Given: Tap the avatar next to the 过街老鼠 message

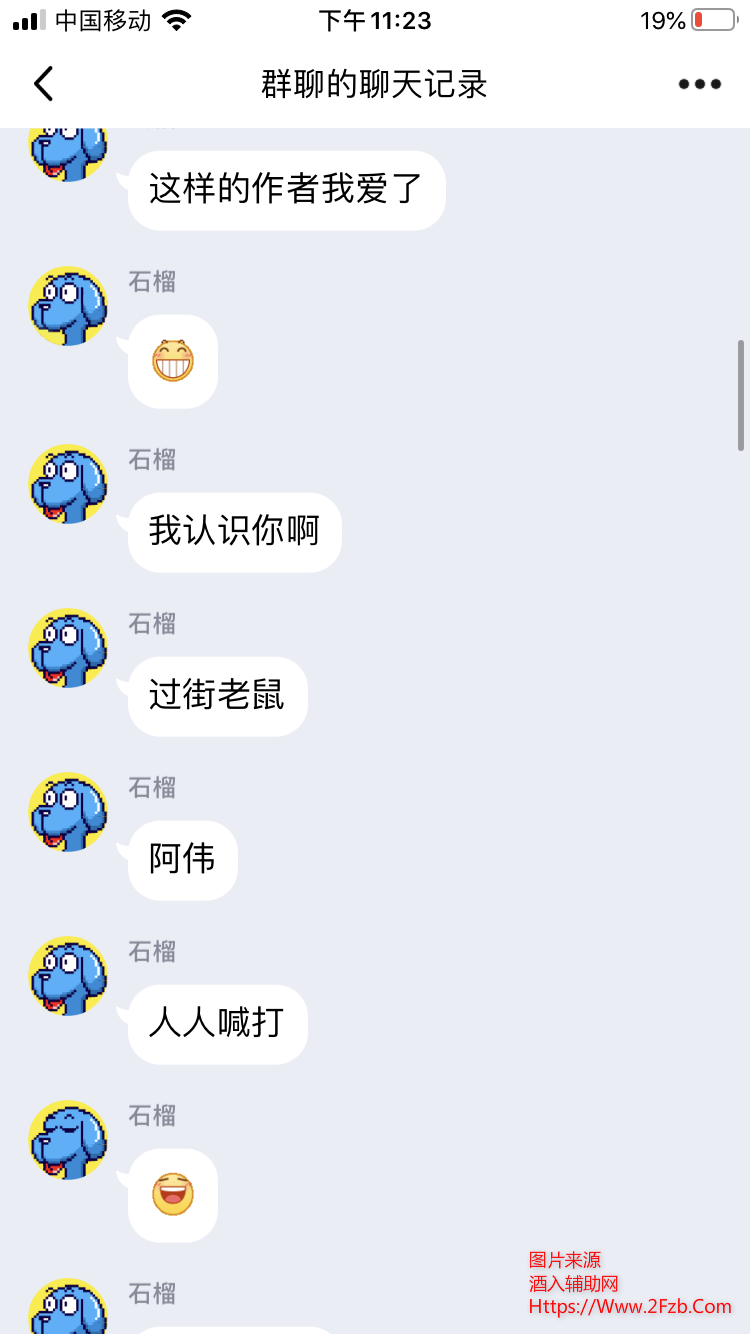Looking at the screenshot, I should [68, 648].
